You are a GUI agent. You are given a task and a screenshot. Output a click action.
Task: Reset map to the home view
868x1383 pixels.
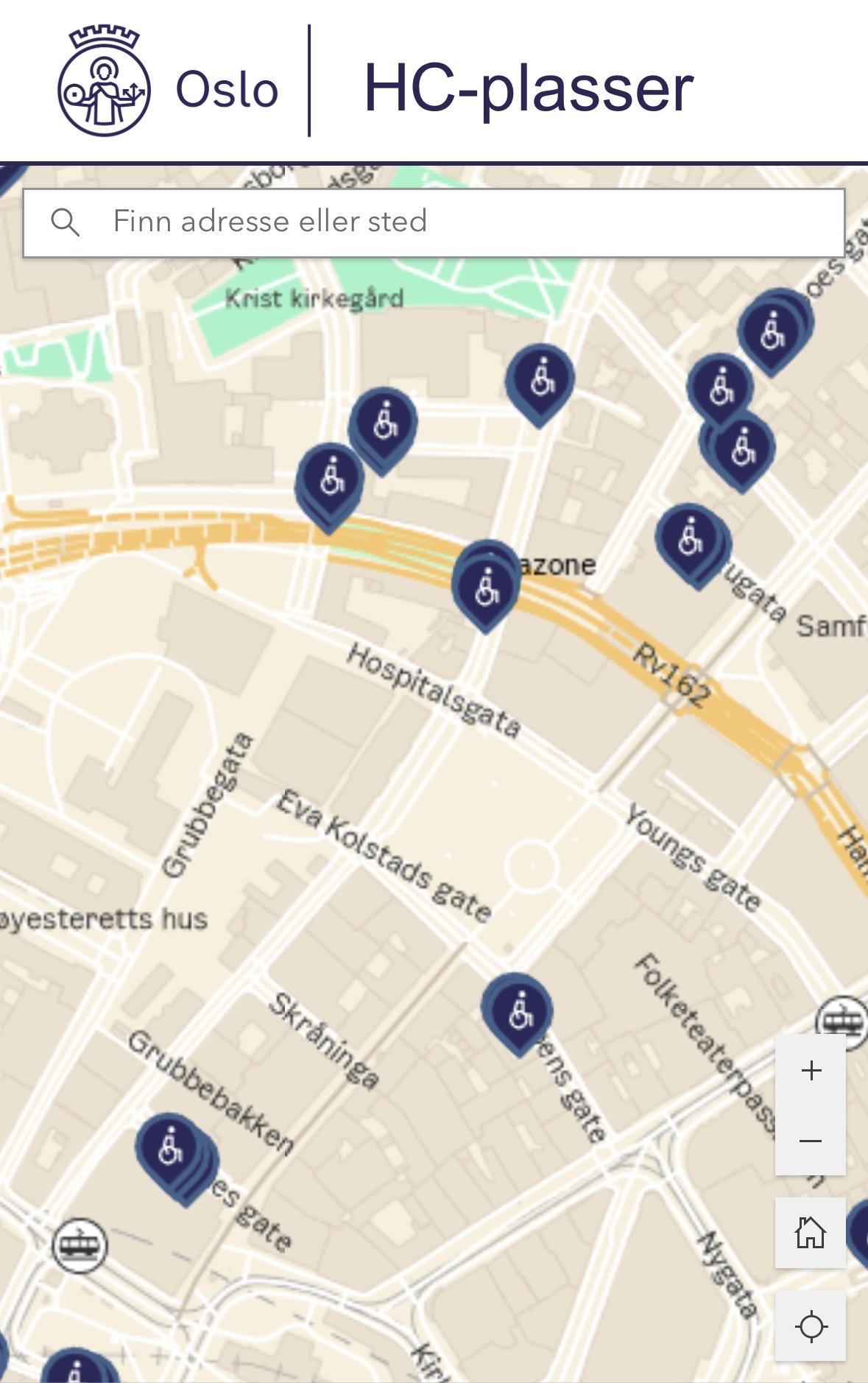tap(811, 1233)
